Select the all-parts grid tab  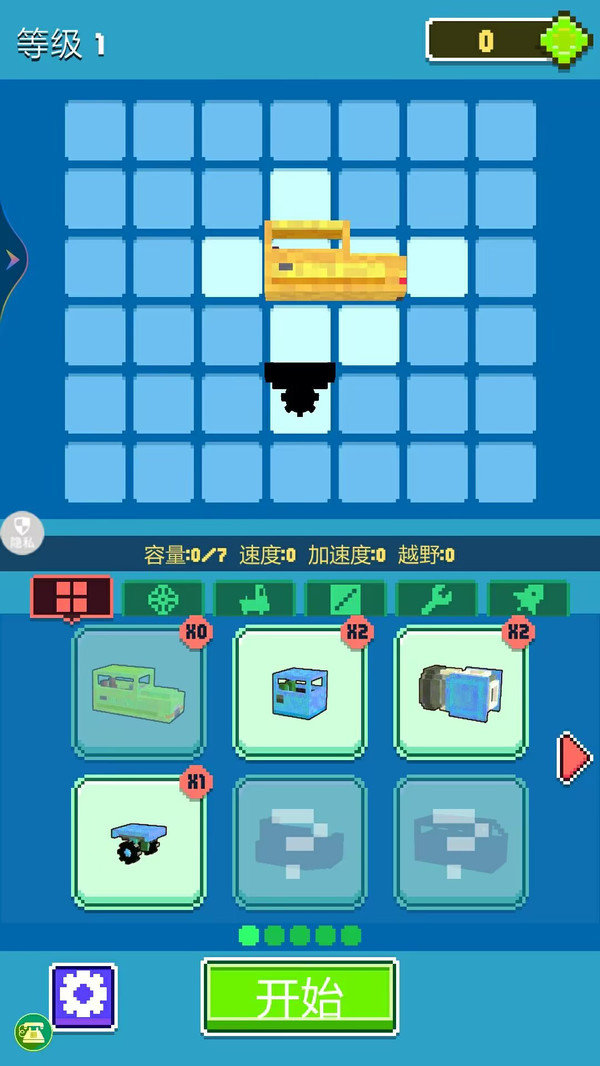pyautogui.click(x=72, y=598)
